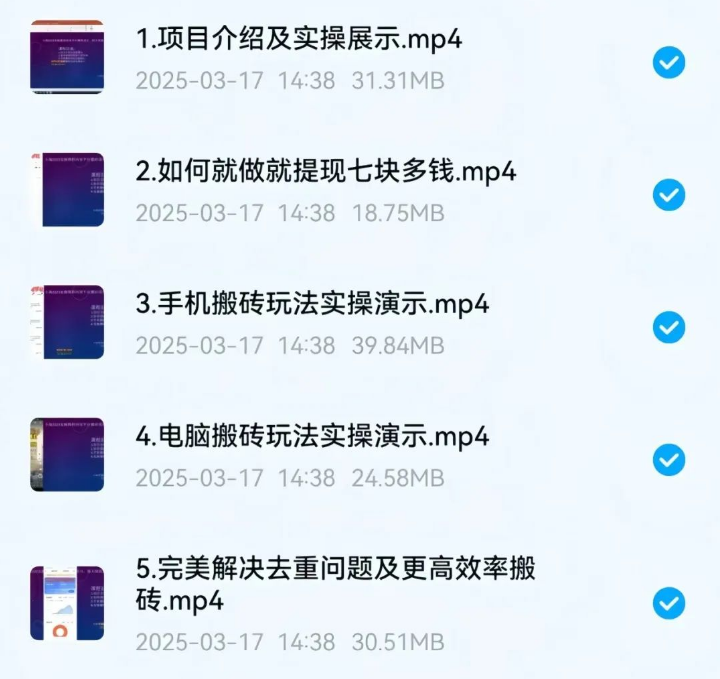Screen dimensions: 720x679
Task: Open the file 4.电脑搬砖玩法实操演示.mp4
Action: tap(312, 437)
